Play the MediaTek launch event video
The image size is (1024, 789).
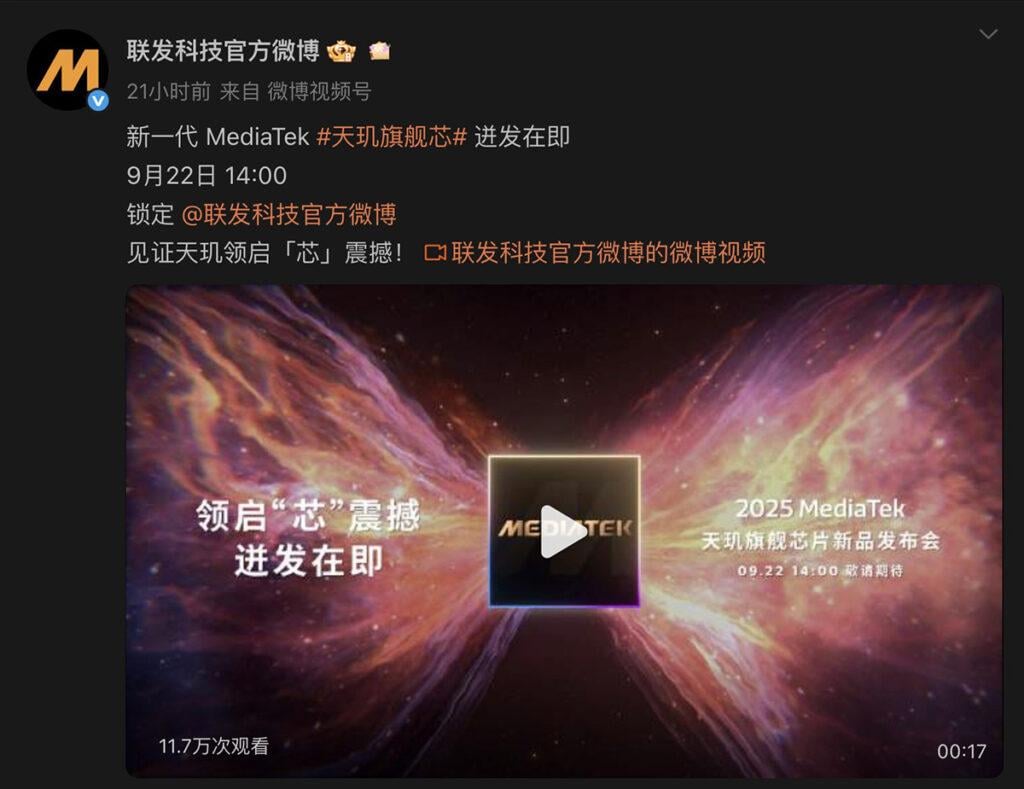point(563,531)
